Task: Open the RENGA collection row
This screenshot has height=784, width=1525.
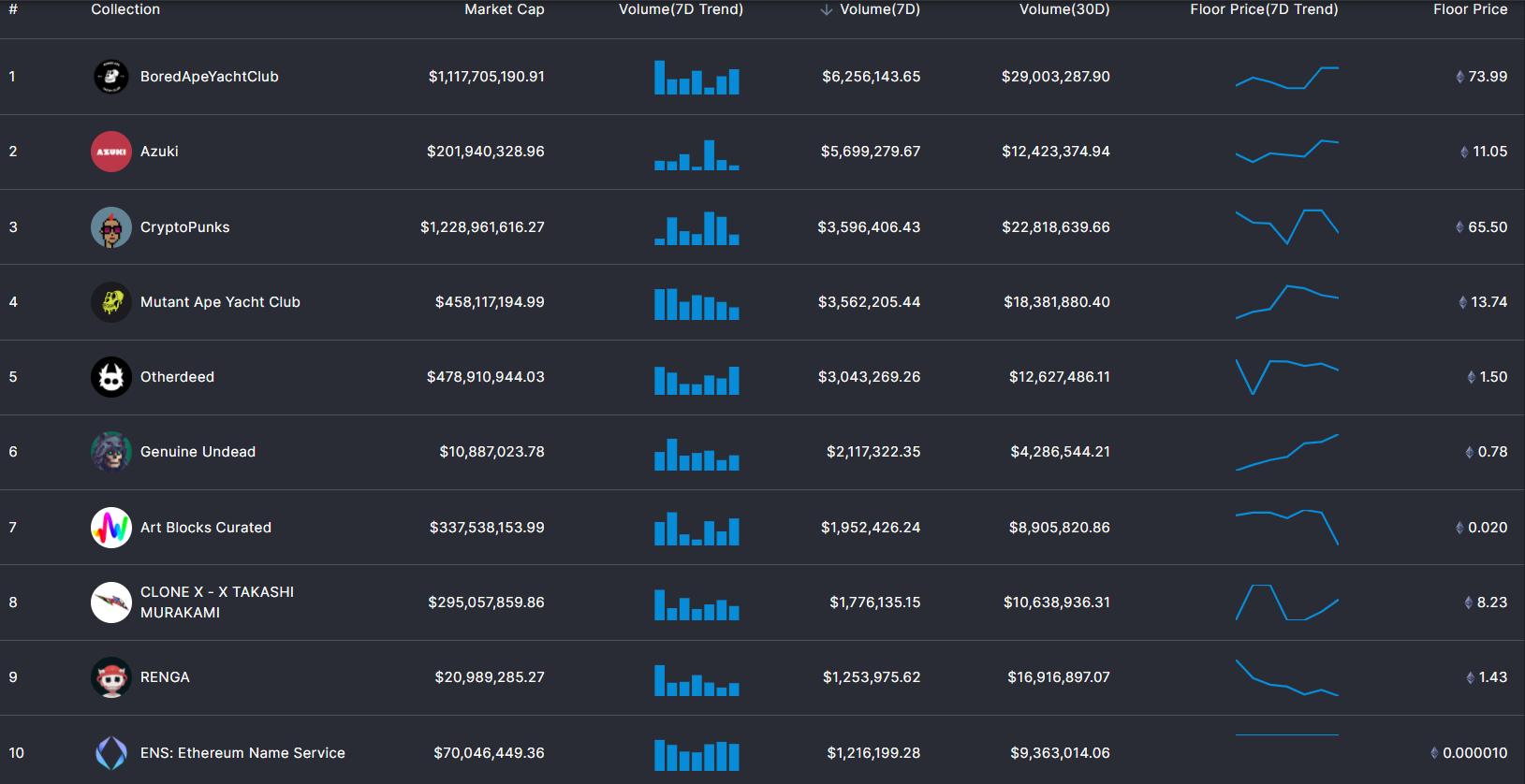Action: pyautogui.click(x=165, y=677)
